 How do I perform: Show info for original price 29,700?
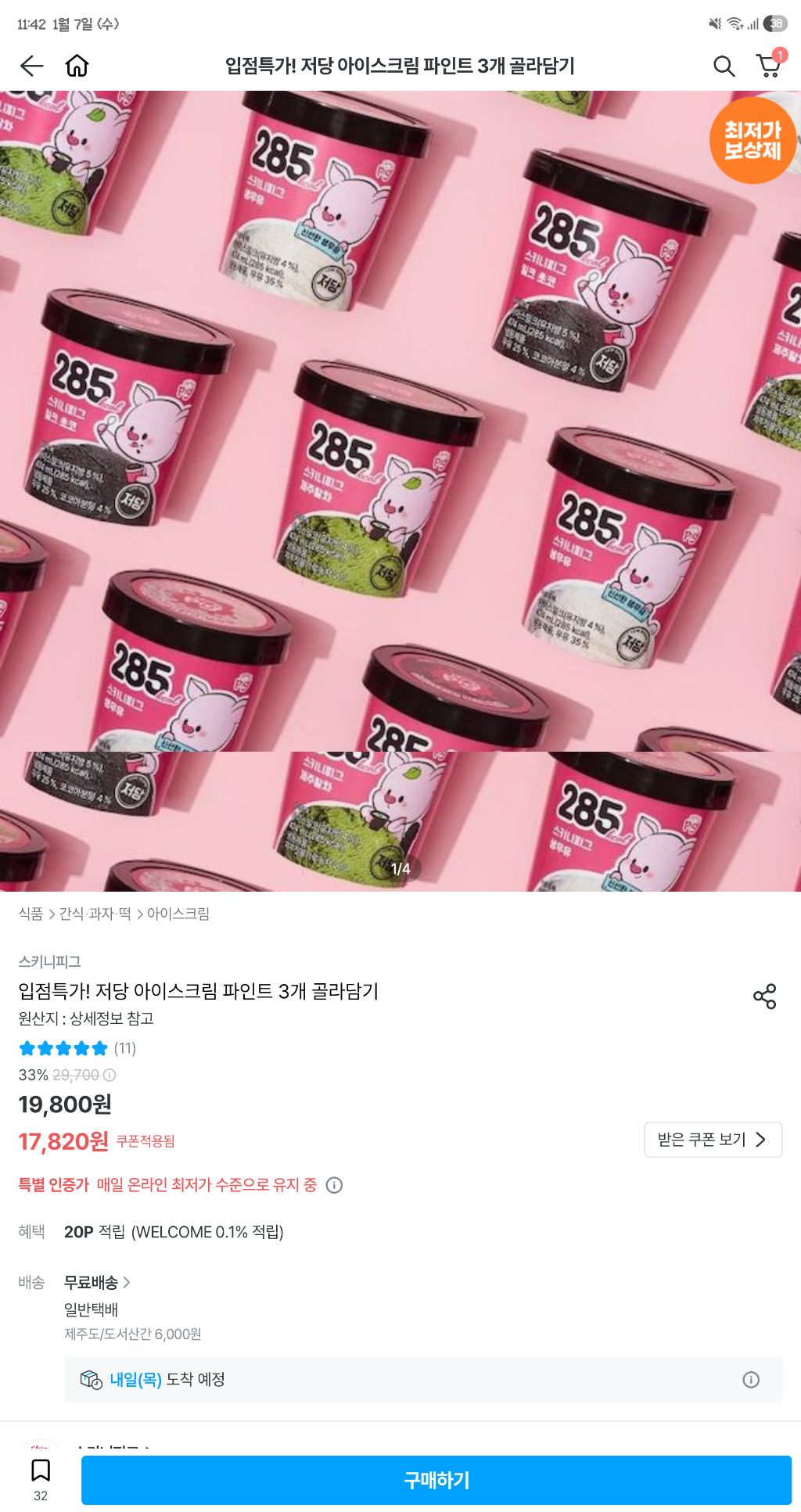click(110, 1076)
